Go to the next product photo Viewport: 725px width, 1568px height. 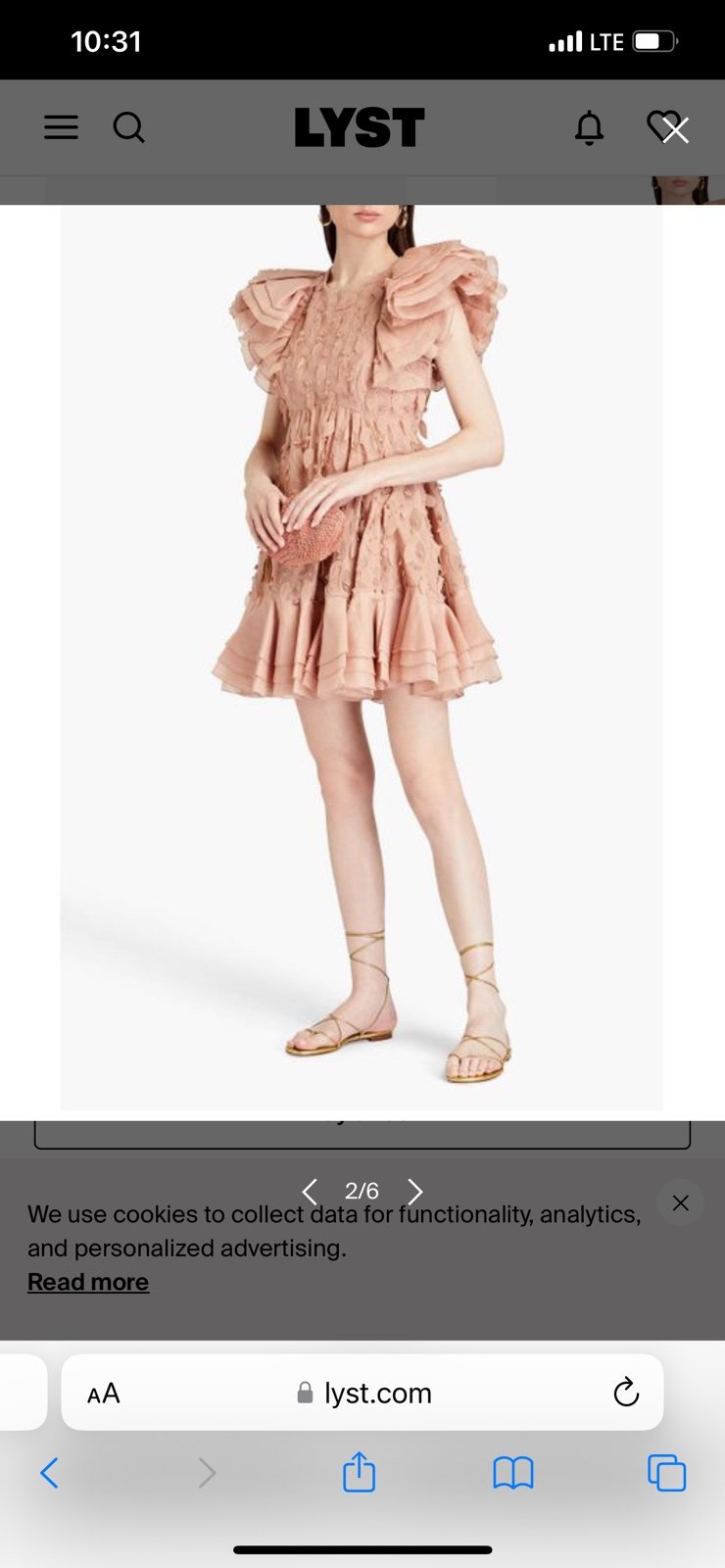pyautogui.click(x=415, y=1192)
